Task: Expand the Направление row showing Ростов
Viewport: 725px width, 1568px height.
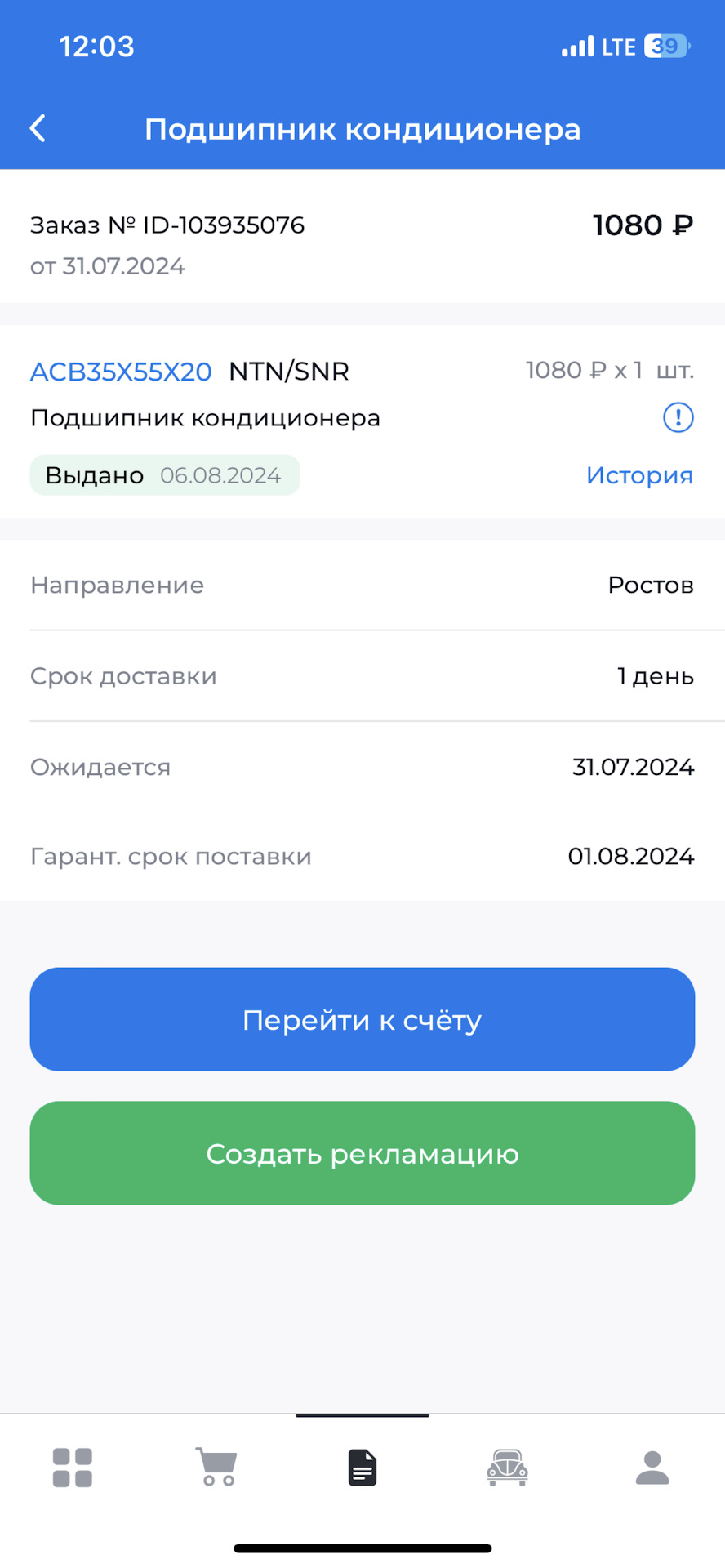Action: (362, 585)
